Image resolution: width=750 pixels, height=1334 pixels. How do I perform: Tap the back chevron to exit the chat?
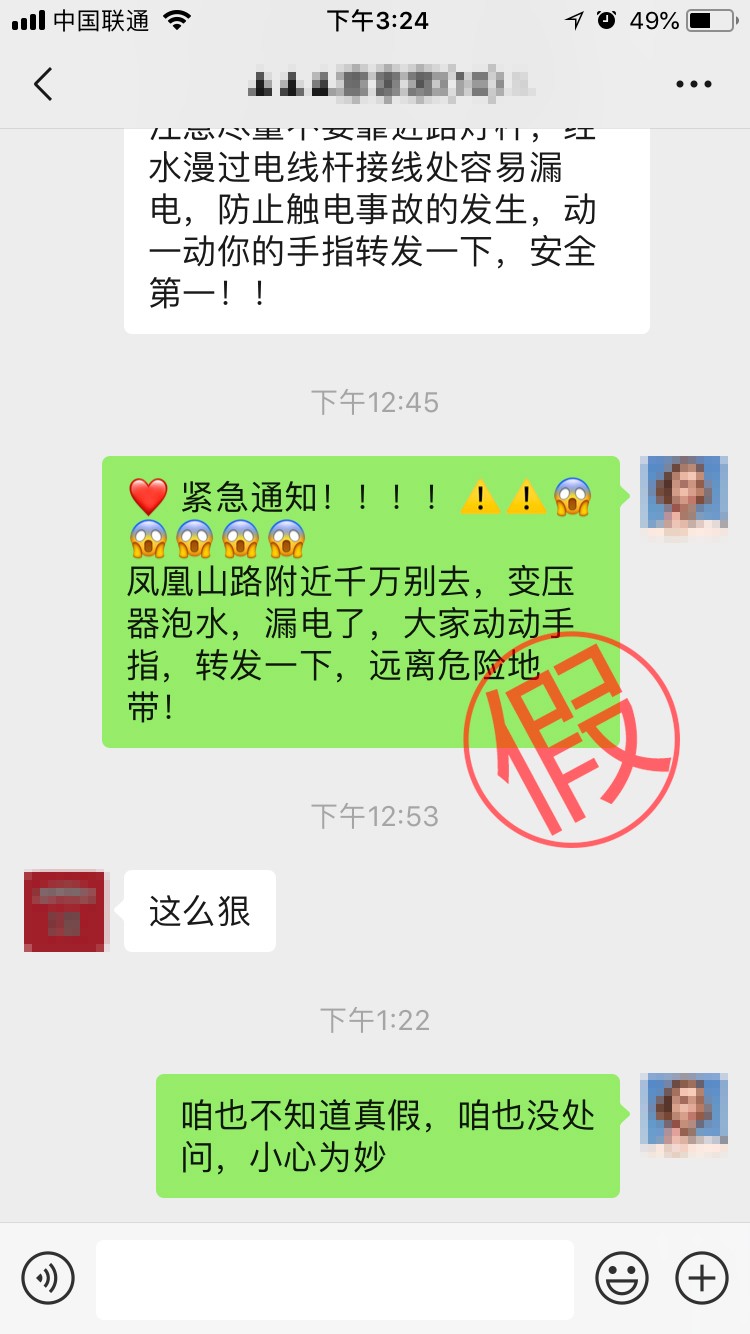point(42,84)
